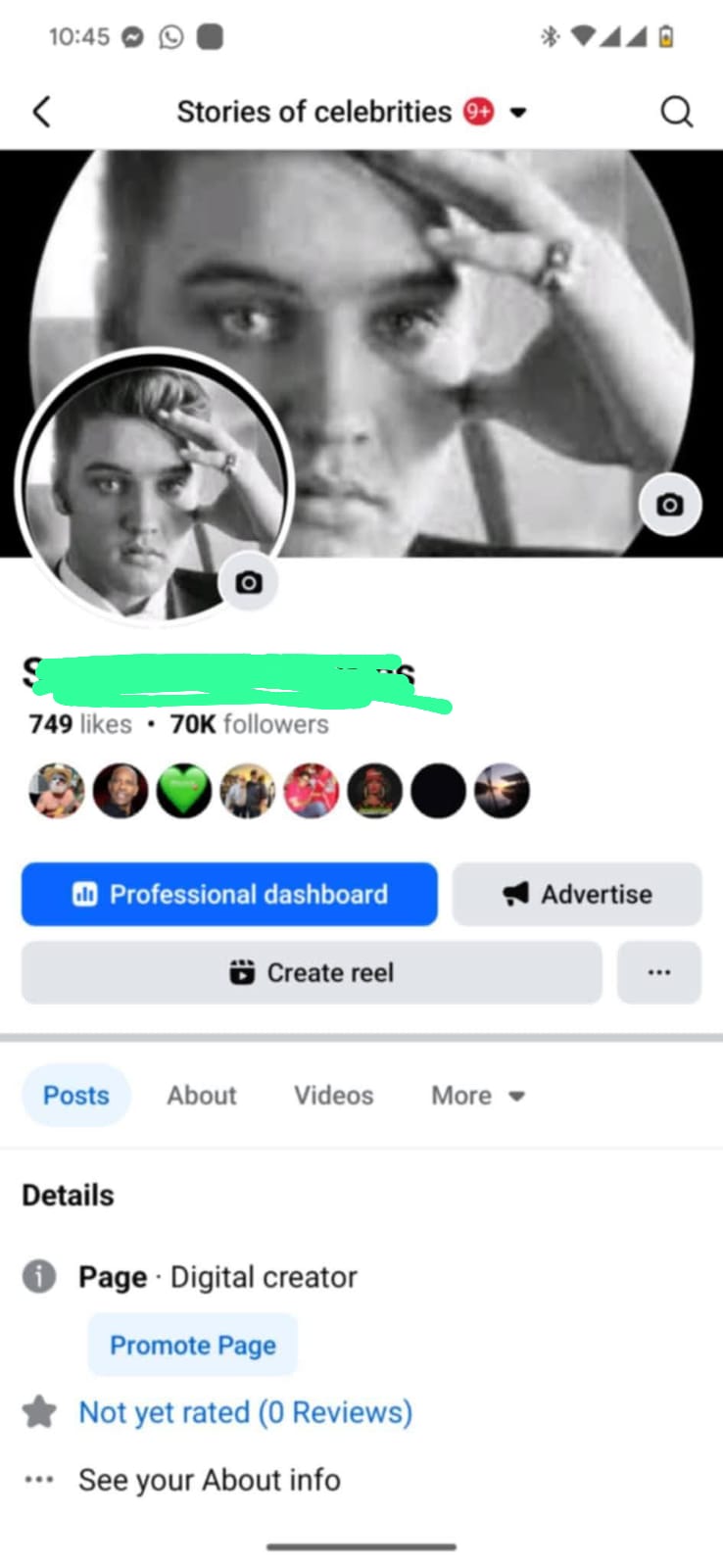Go back using the top-left arrow

tap(41, 113)
